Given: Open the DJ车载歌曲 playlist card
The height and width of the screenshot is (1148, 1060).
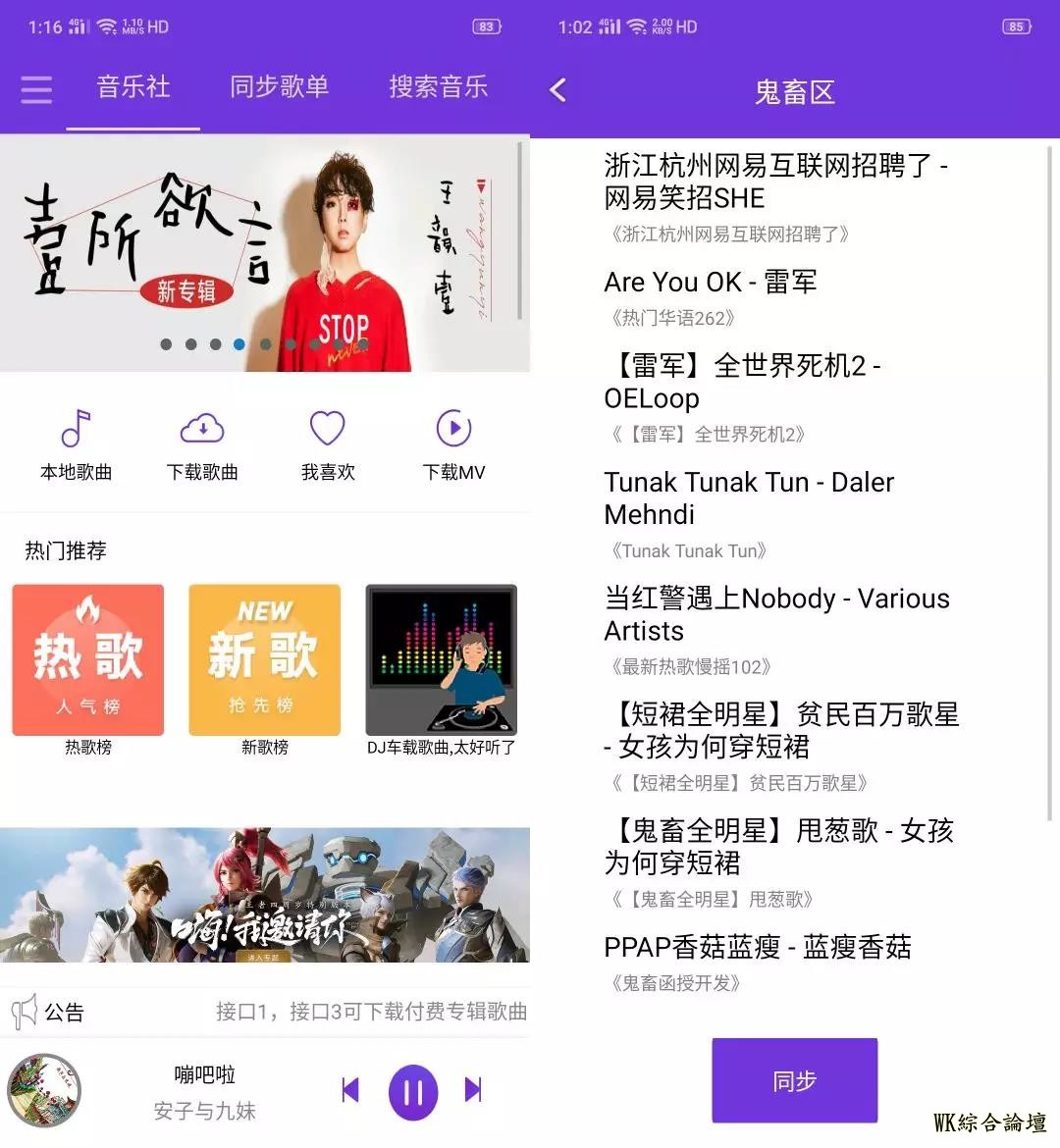Looking at the screenshot, I should click(x=441, y=660).
